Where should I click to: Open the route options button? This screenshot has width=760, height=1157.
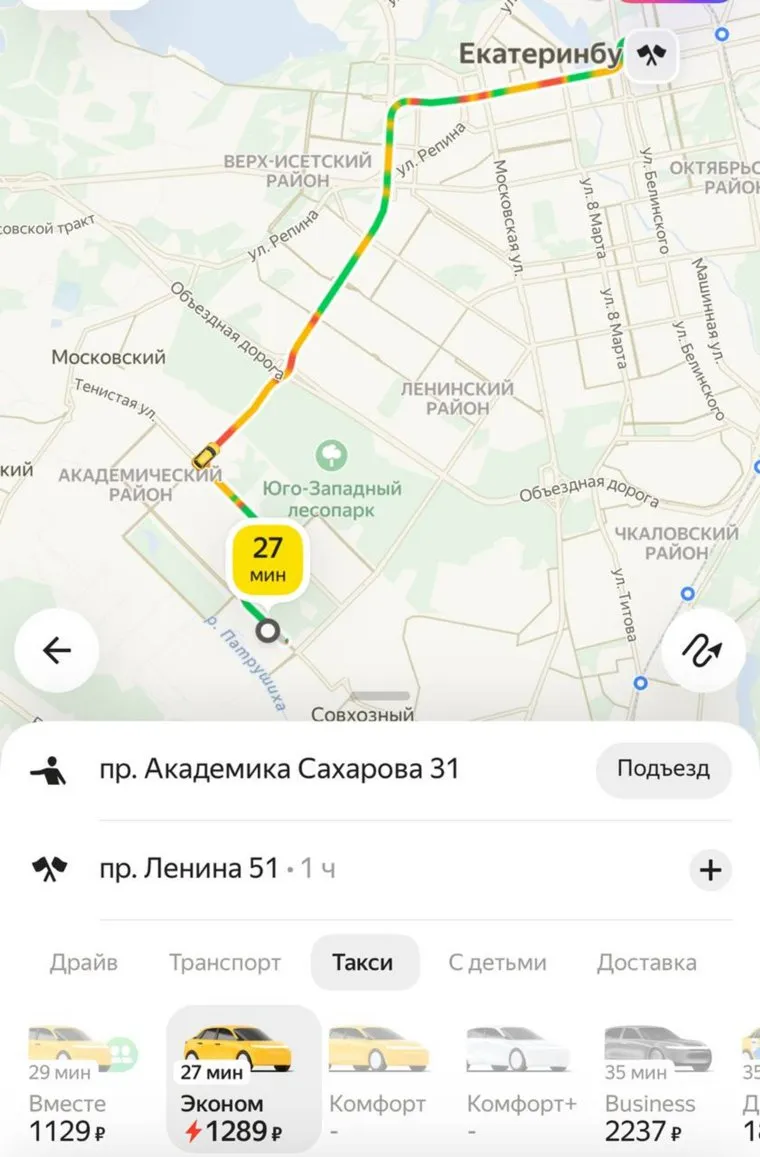click(x=704, y=650)
